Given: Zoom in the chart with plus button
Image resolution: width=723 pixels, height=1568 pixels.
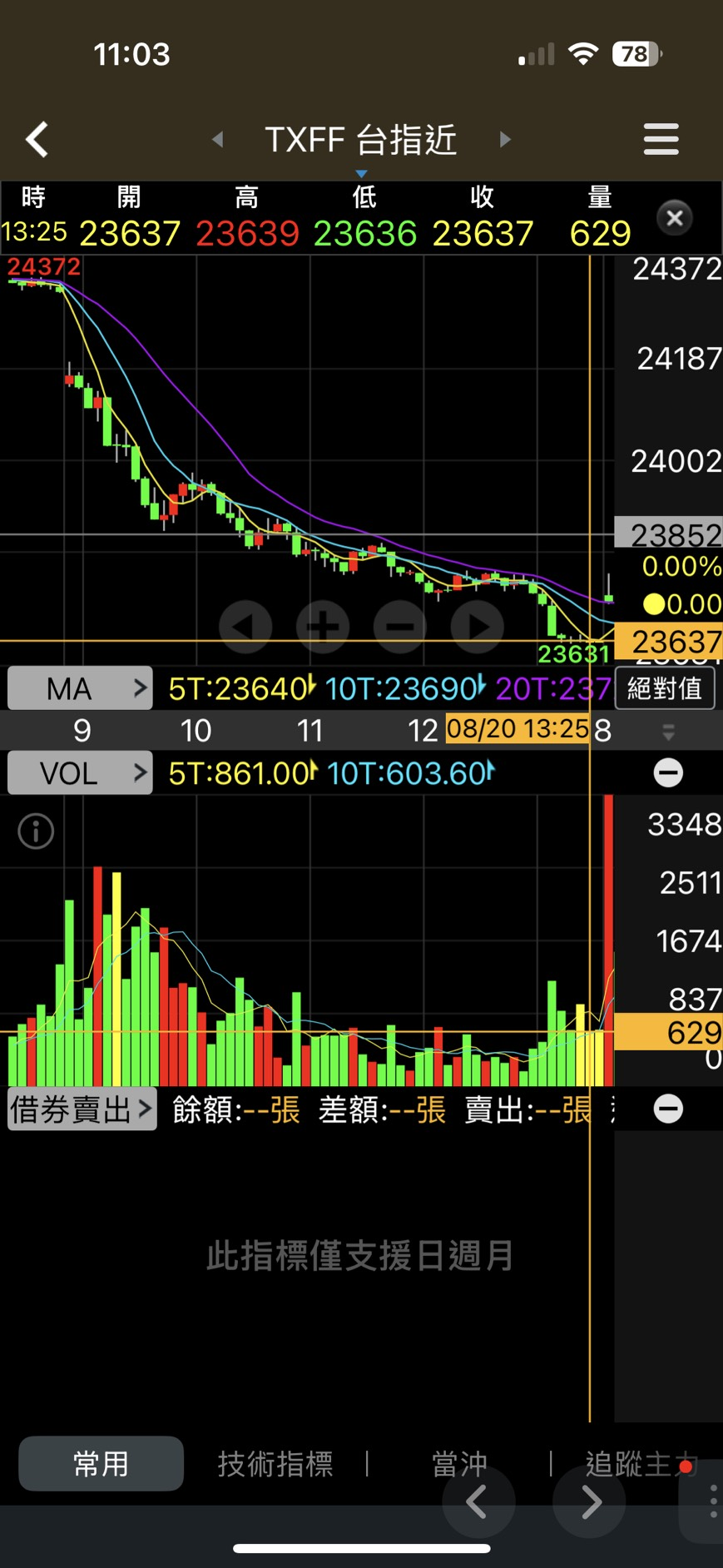Looking at the screenshot, I should pos(323,625).
